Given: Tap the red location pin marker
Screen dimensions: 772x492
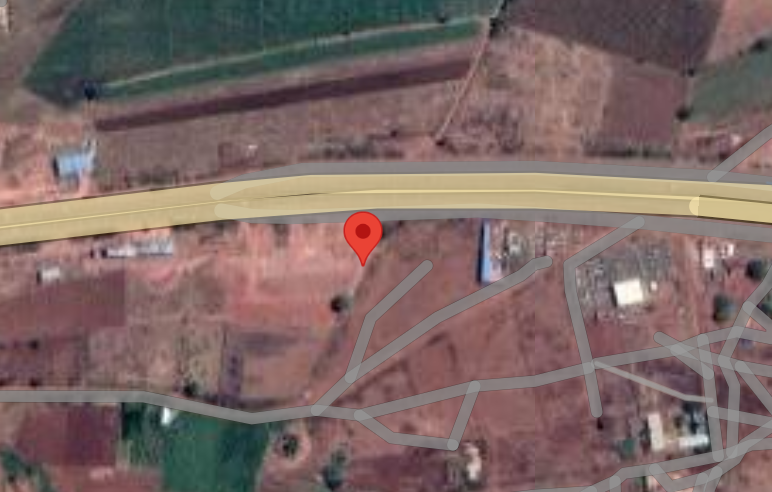Looking at the screenshot, I should pyautogui.click(x=363, y=236).
